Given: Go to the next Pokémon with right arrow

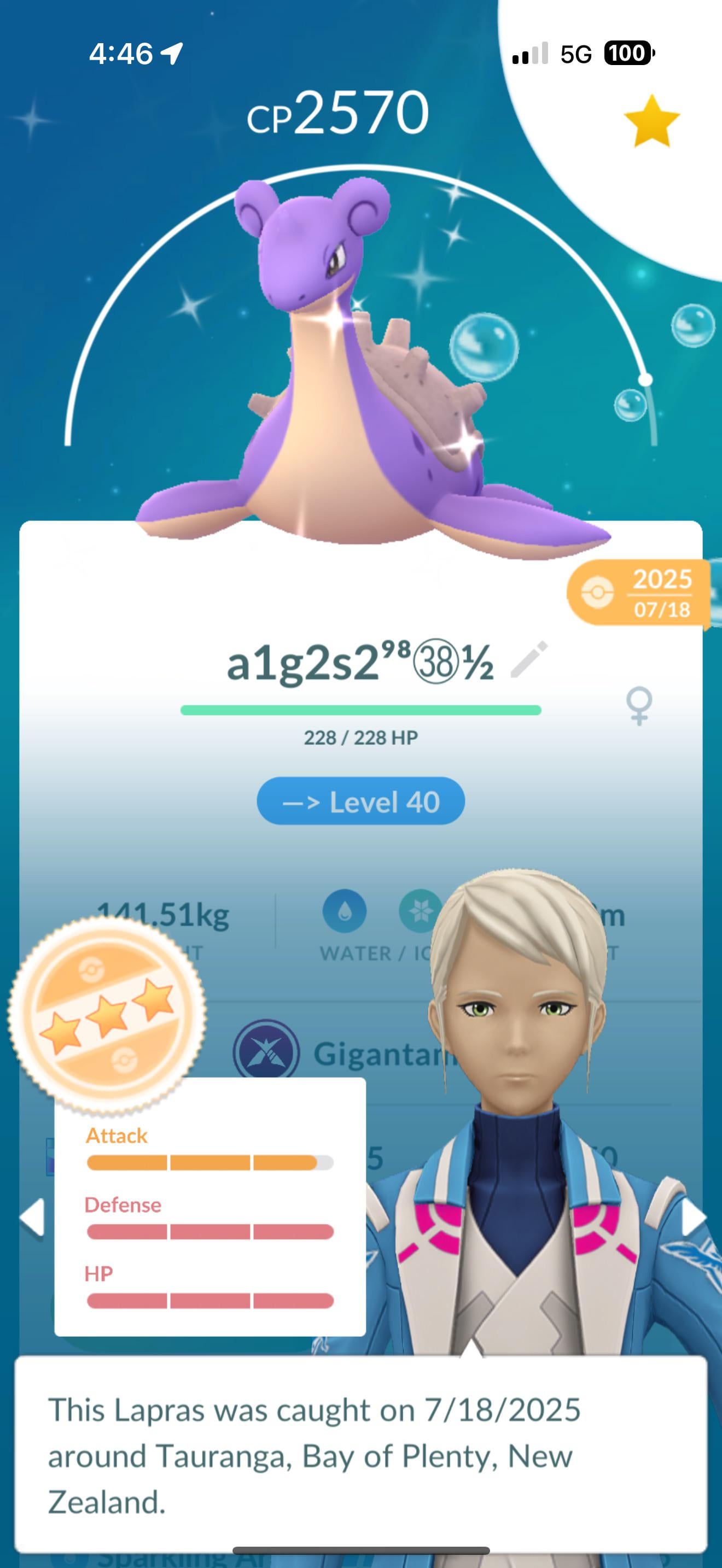Looking at the screenshot, I should (693, 1218).
